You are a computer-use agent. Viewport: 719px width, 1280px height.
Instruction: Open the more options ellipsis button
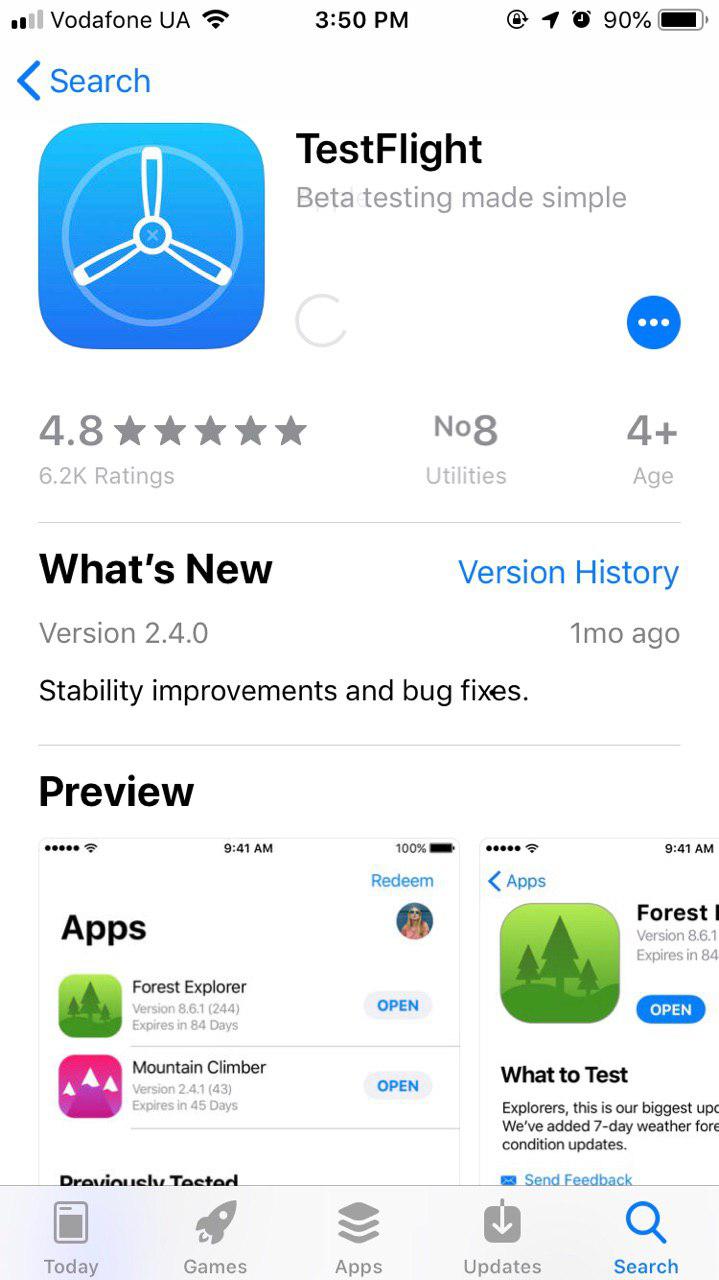pyautogui.click(x=653, y=322)
